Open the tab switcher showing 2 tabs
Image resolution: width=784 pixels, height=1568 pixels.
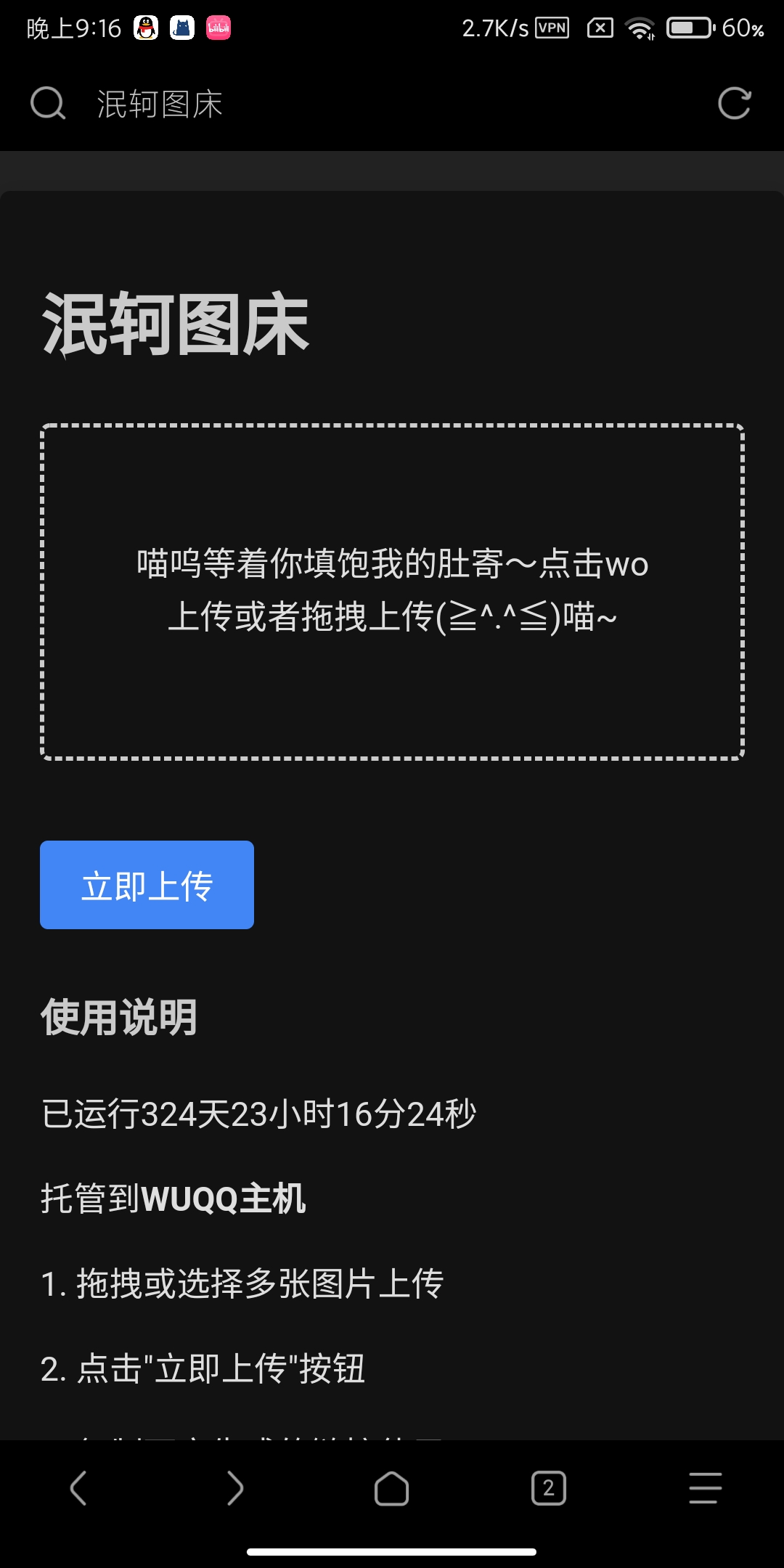click(549, 1489)
